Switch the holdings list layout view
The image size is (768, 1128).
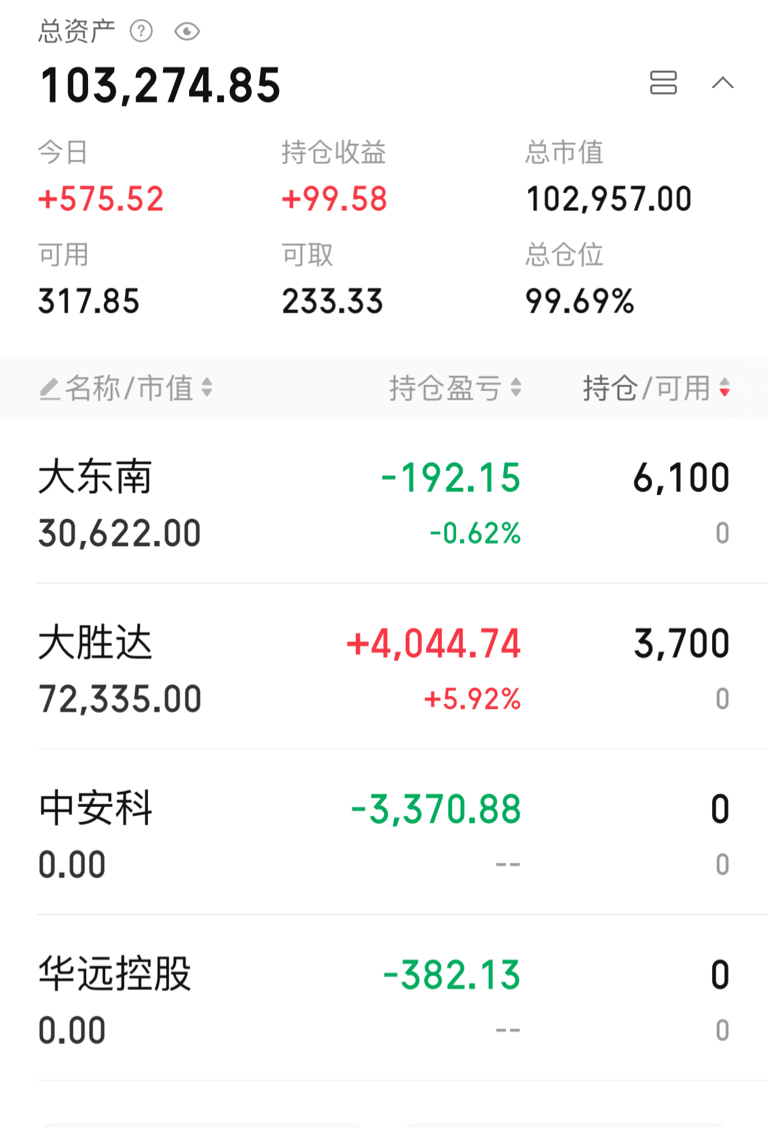pos(663,83)
